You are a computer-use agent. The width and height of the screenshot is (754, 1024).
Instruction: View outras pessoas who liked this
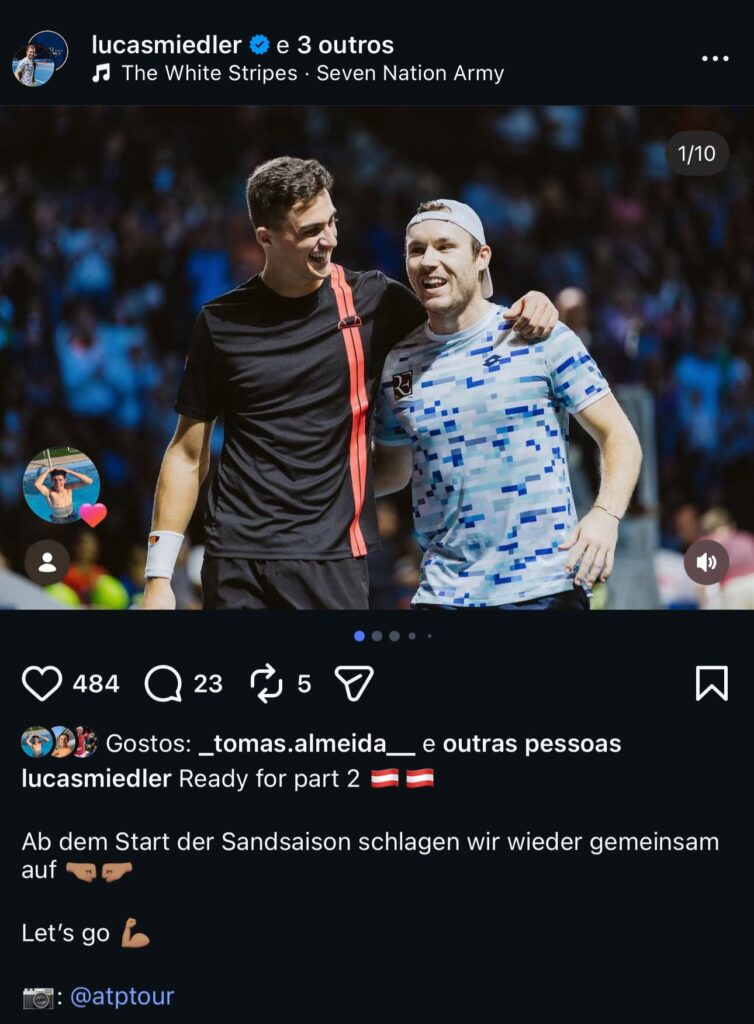[x=531, y=744]
